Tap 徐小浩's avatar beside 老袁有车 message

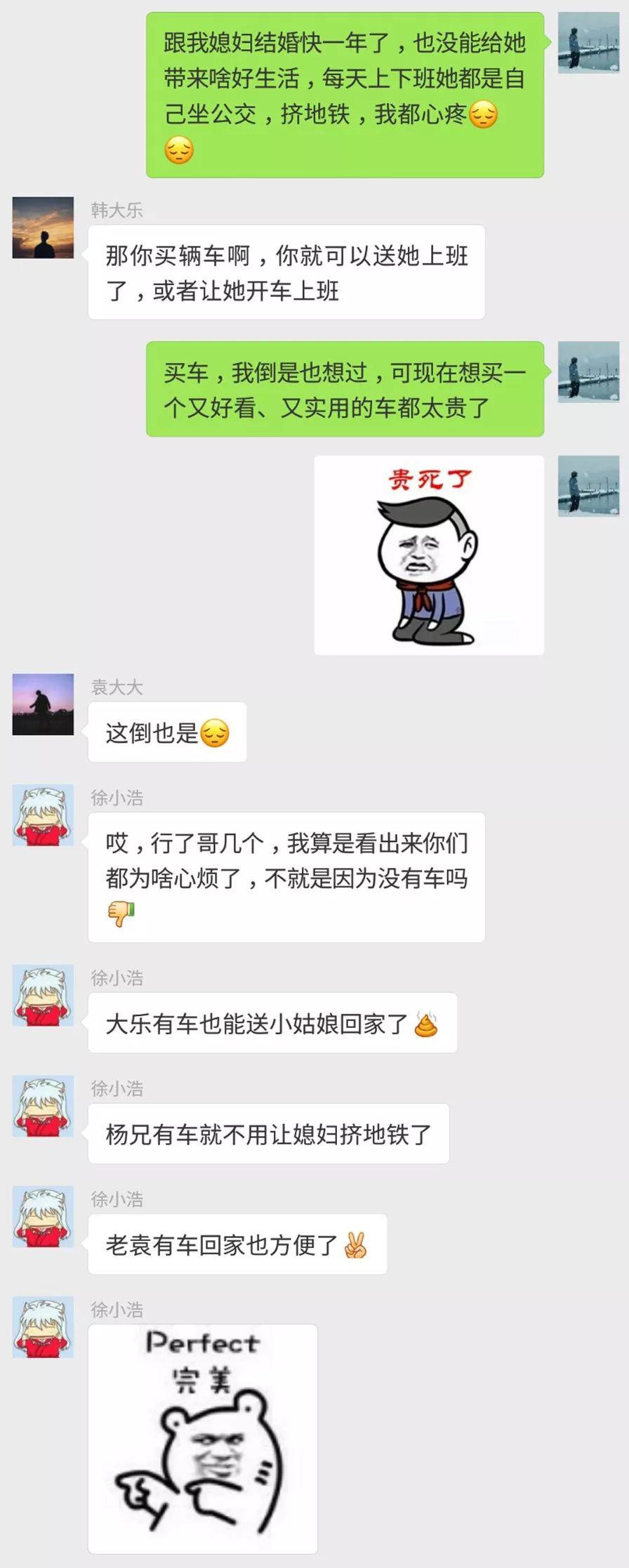(x=43, y=1216)
